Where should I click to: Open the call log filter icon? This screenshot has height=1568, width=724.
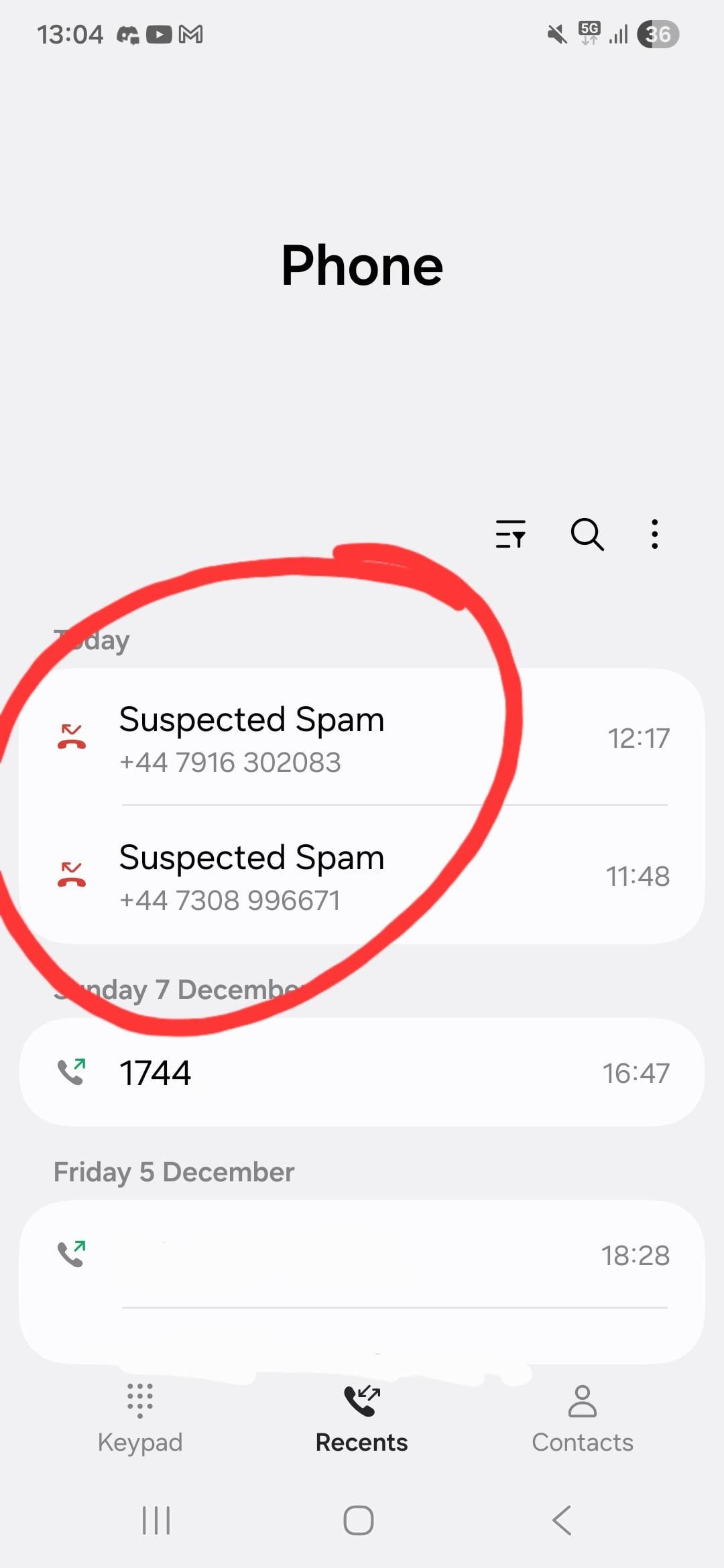click(510, 534)
